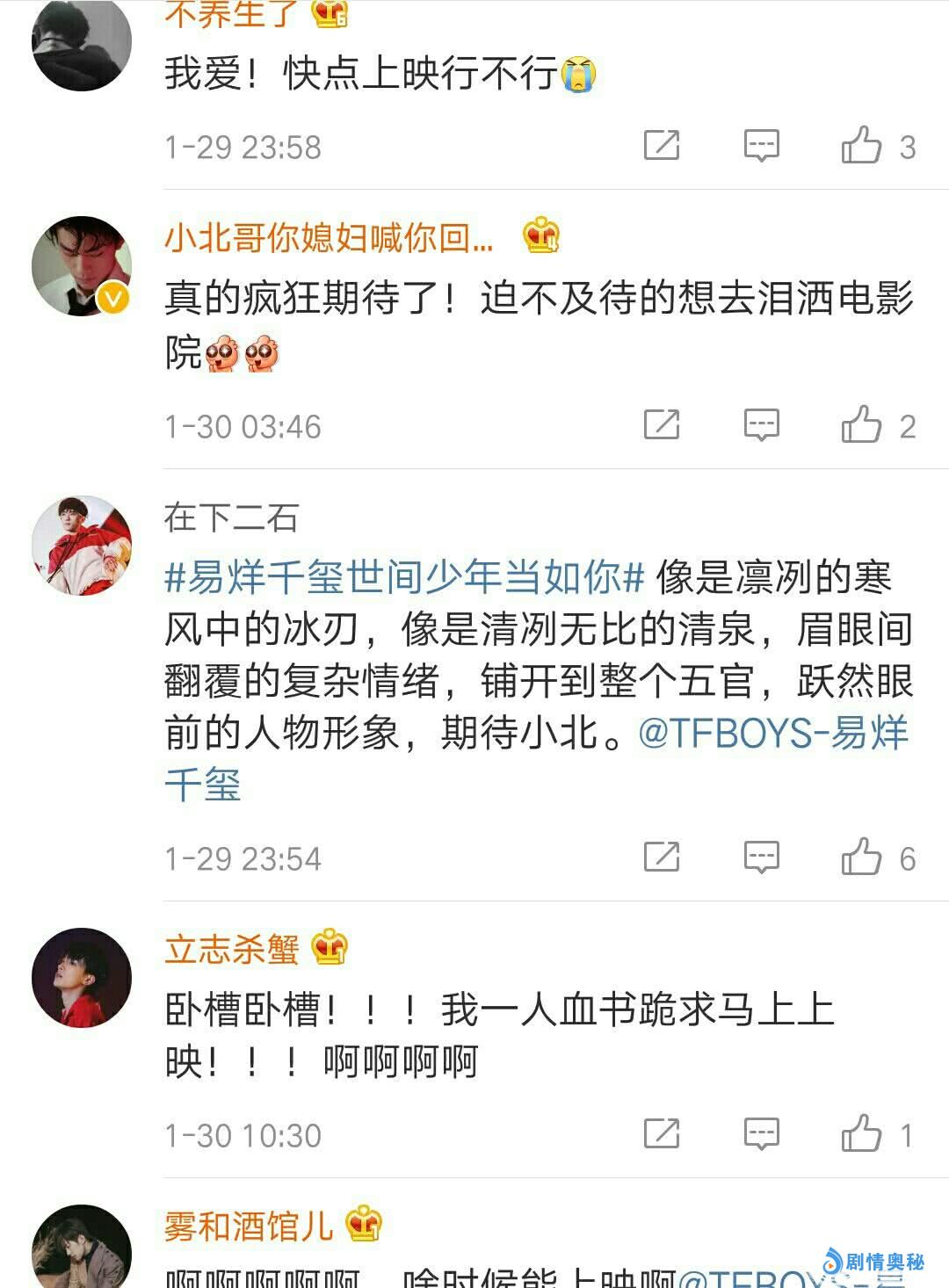Tap 立志杀蟹's avatar picture
Screen dimensions: 949x1288
point(82,977)
